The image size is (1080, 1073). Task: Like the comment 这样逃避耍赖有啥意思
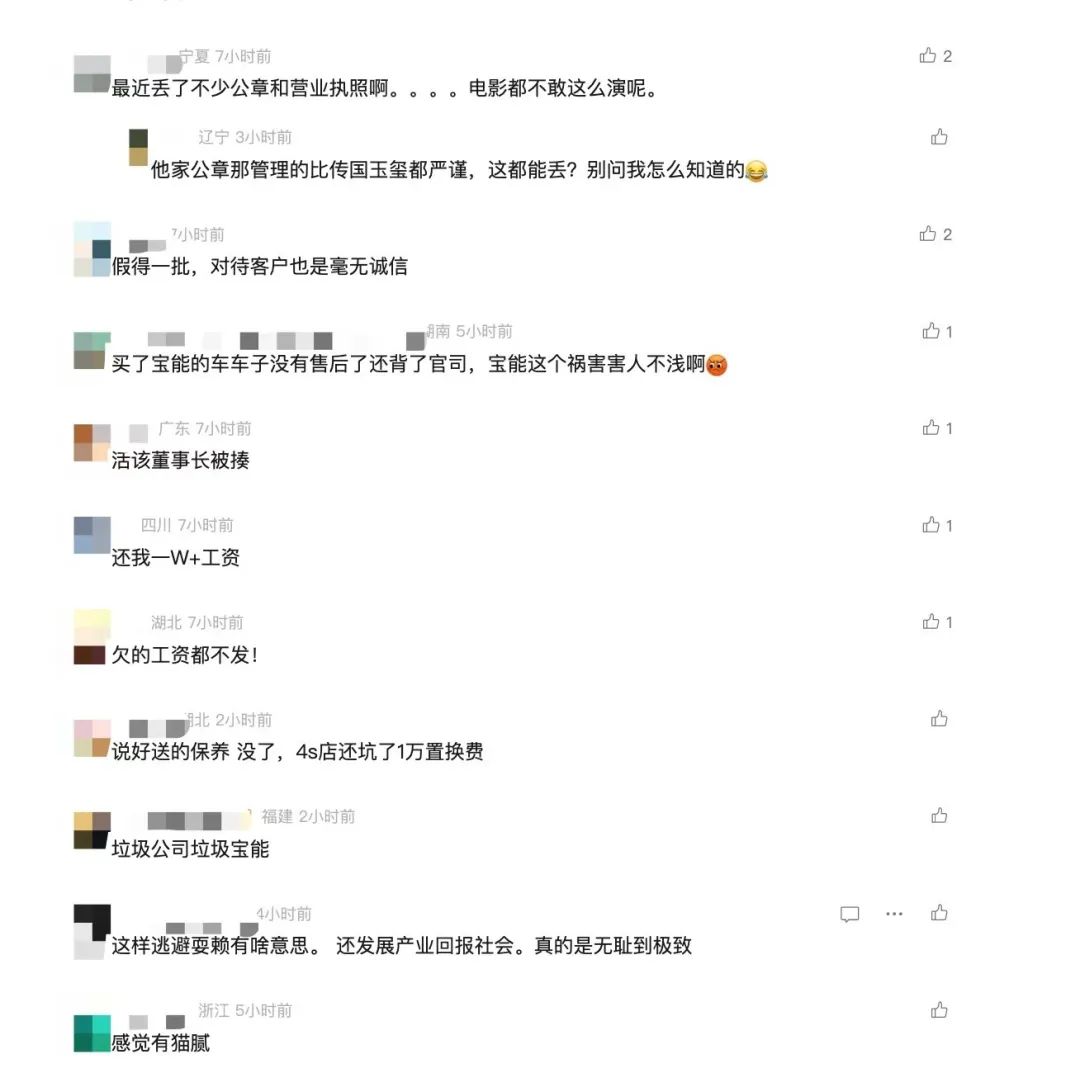[x=939, y=913]
